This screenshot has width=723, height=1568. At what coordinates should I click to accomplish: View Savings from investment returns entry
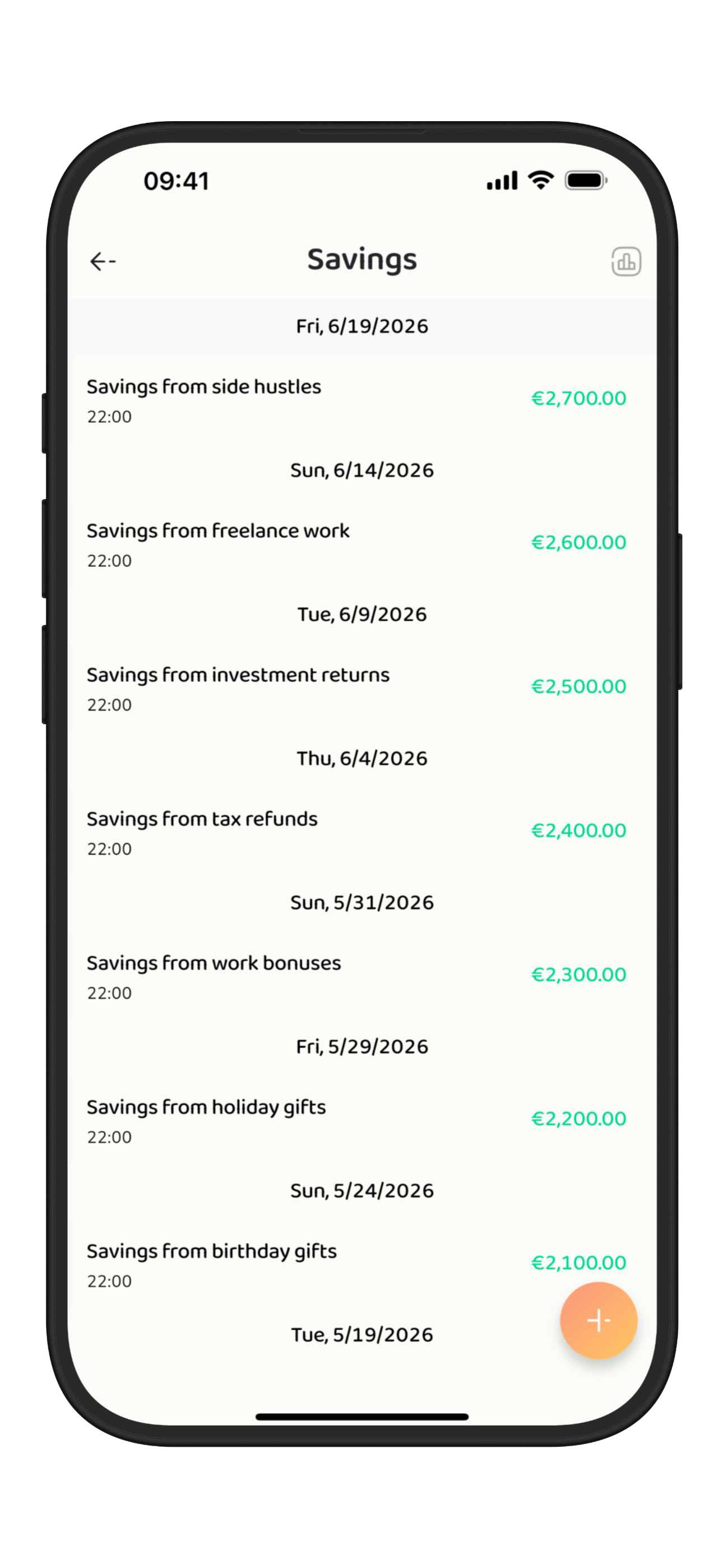(x=361, y=689)
